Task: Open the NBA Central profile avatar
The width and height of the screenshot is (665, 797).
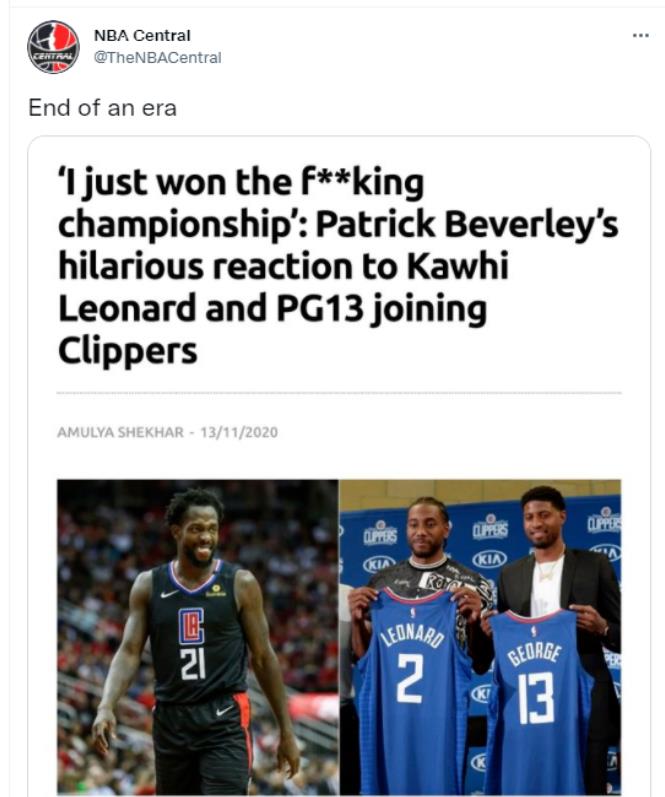Action: click(53, 47)
